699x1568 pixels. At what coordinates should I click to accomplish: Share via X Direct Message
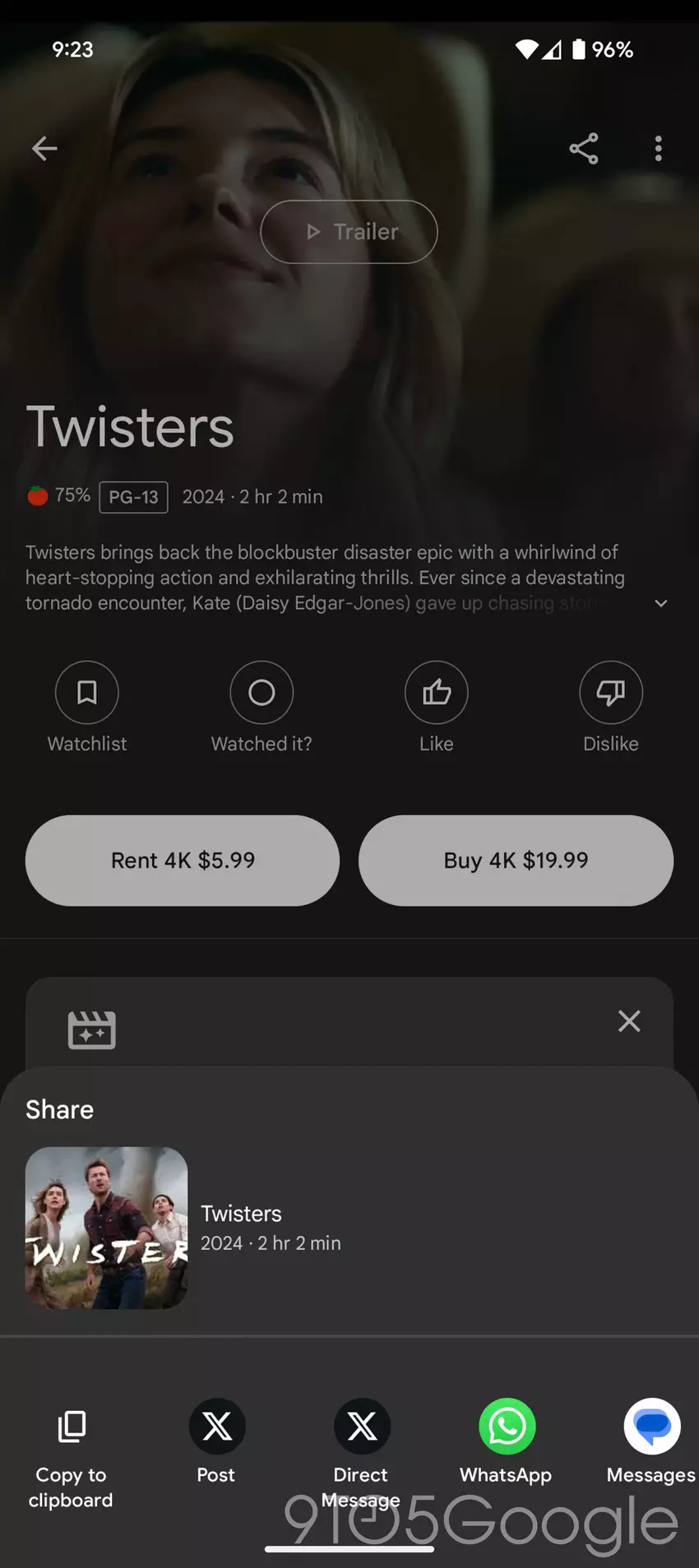point(362,1427)
